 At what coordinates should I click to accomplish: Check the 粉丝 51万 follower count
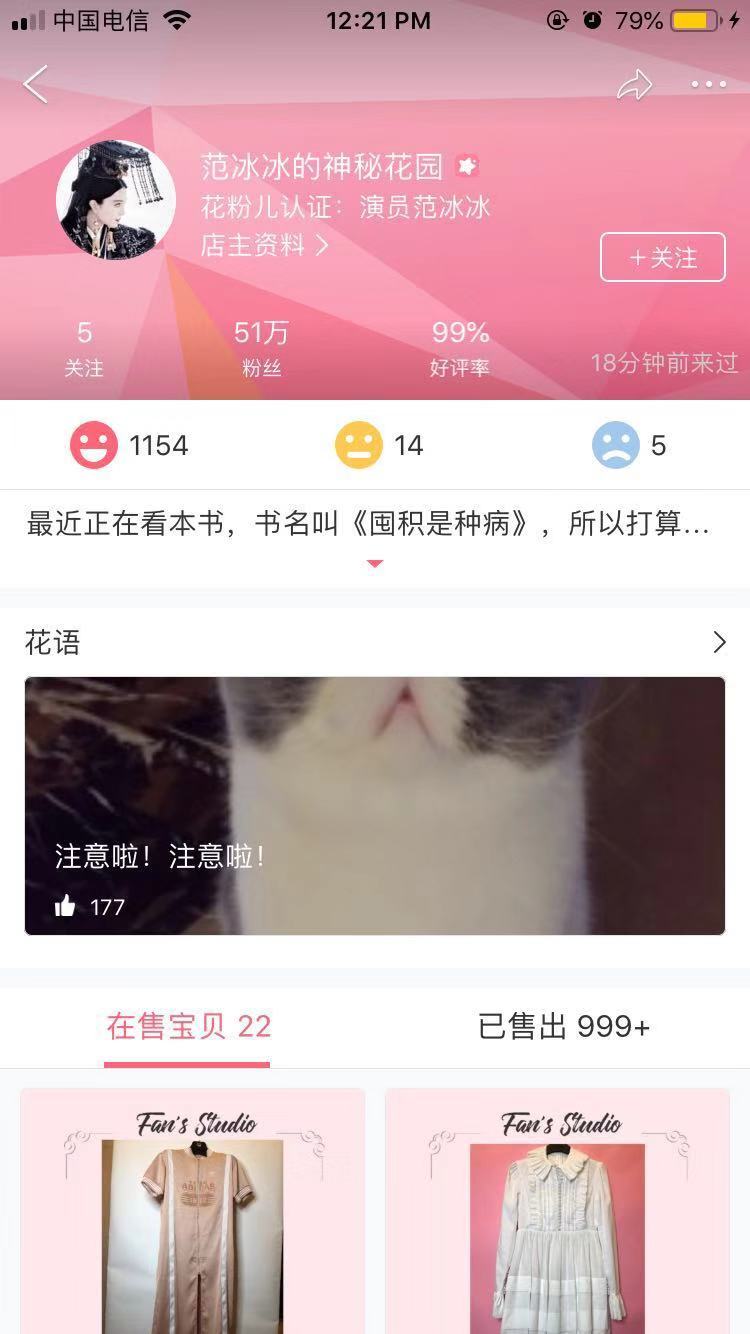(260, 345)
